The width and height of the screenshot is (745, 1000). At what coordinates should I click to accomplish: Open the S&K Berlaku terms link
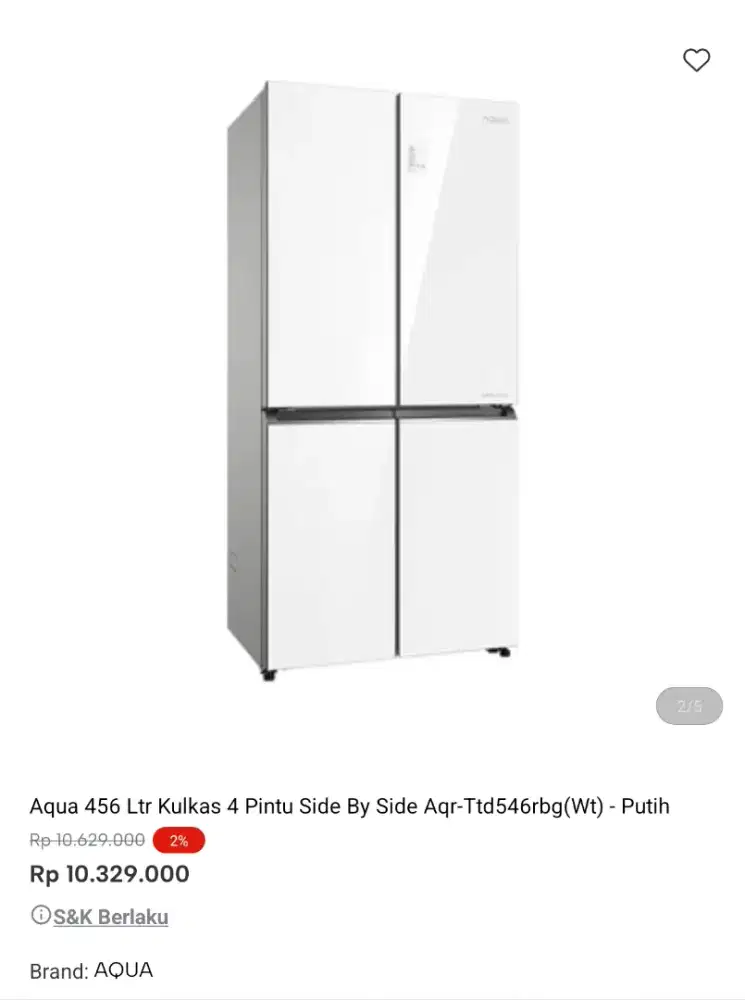(110, 917)
